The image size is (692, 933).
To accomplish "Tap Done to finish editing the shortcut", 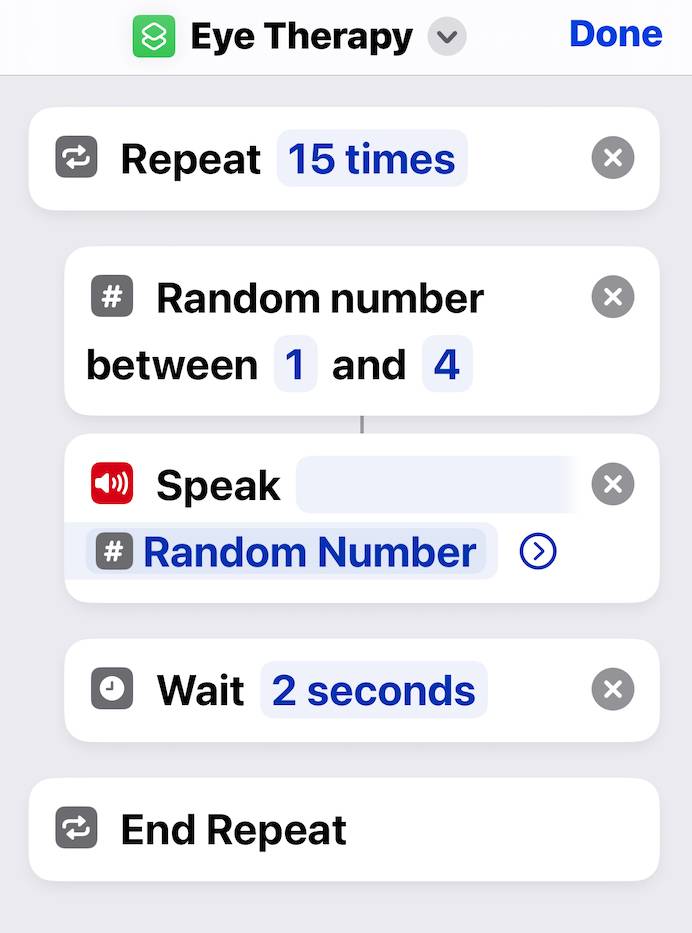I will pyautogui.click(x=615, y=34).
